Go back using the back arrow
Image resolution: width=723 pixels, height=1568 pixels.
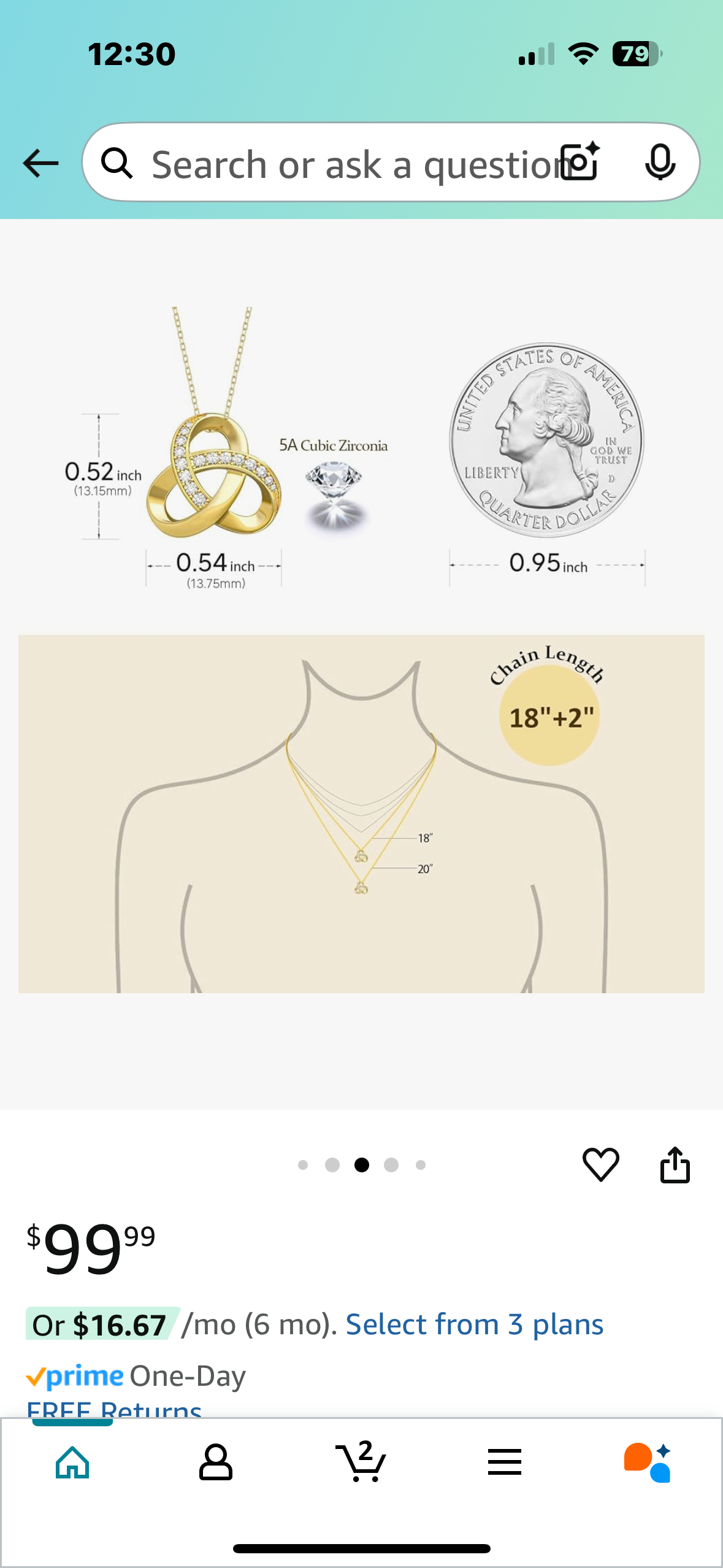40,163
